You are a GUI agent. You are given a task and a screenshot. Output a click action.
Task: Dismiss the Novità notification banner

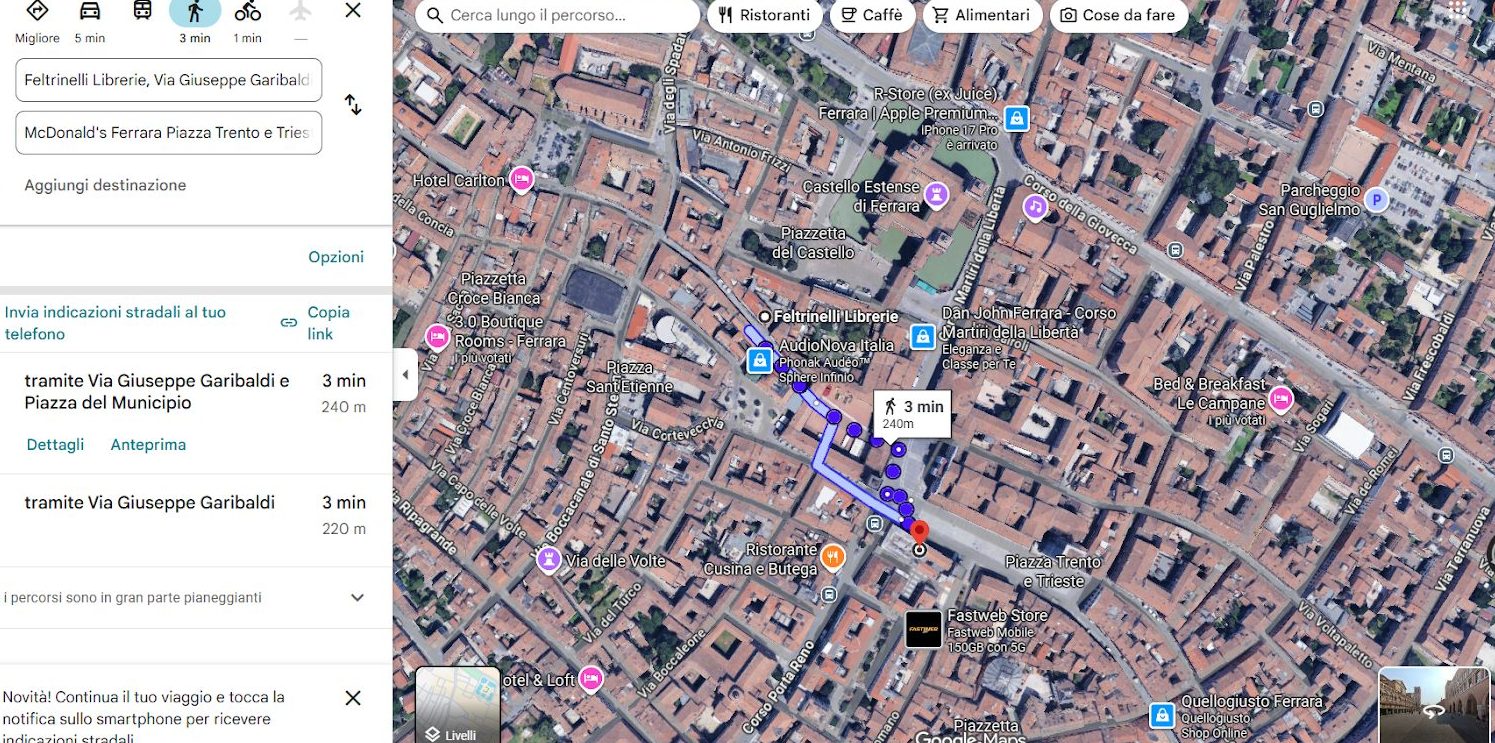pyautogui.click(x=353, y=698)
